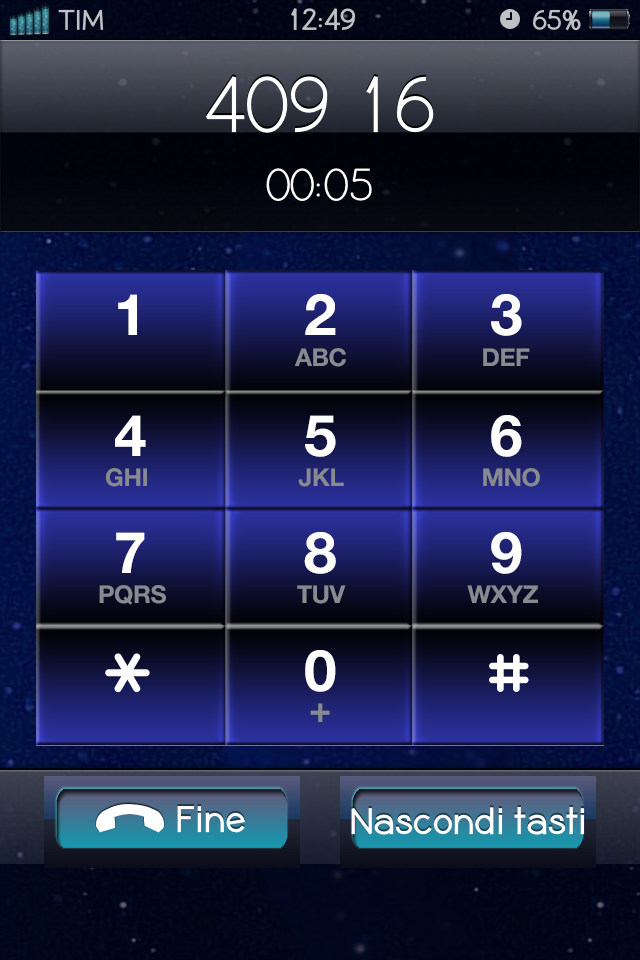Screen dimensions: 640x960
Task: Enter digit 7 PQRS
Action: pos(130,568)
